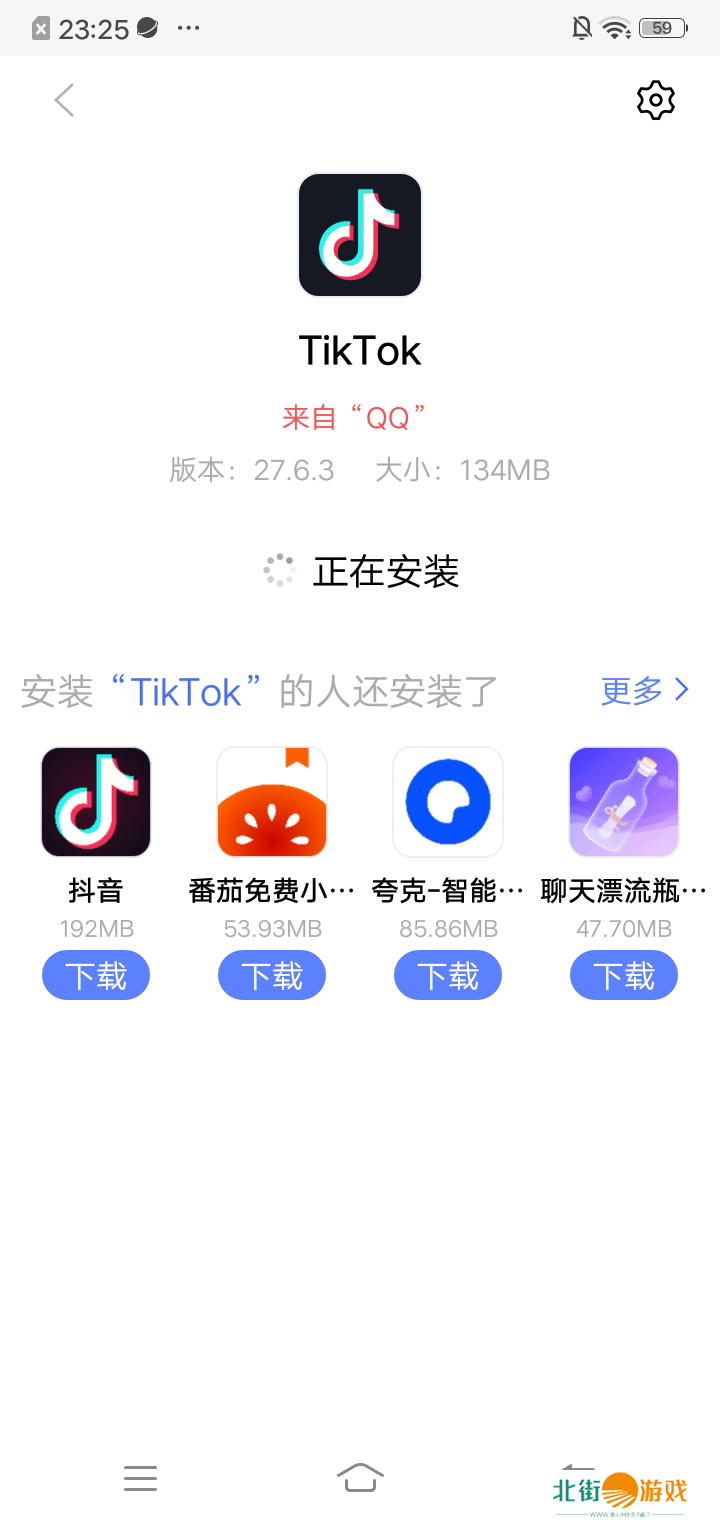
Task: Open recent apps from navigation bar
Action: (x=141, y=1477)
